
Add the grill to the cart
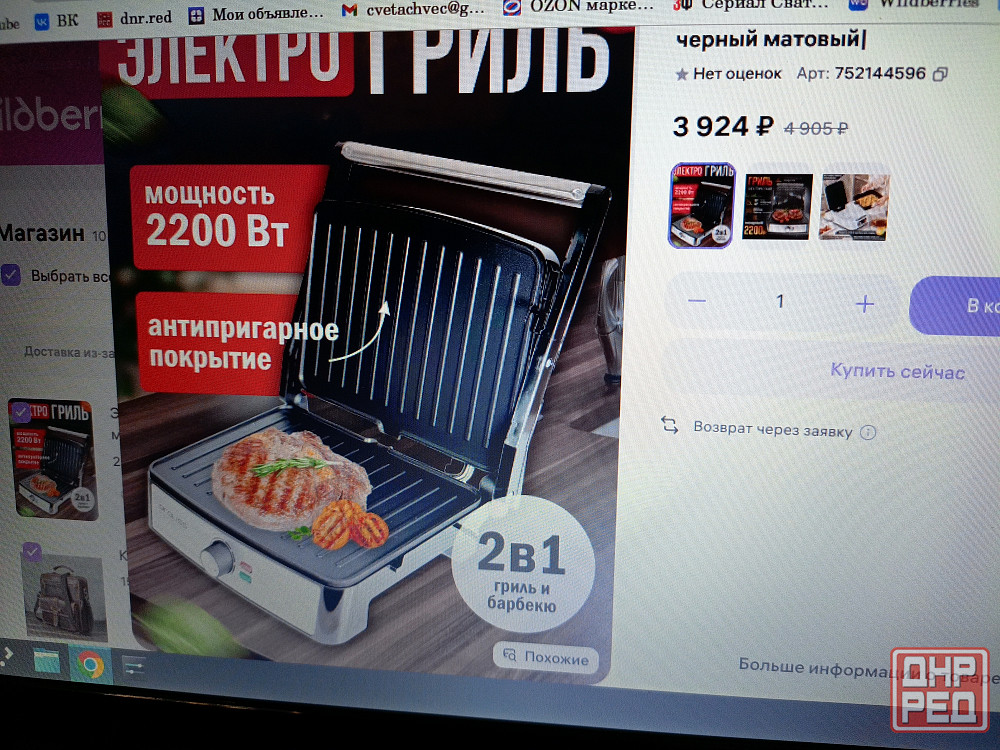[960, 306]
